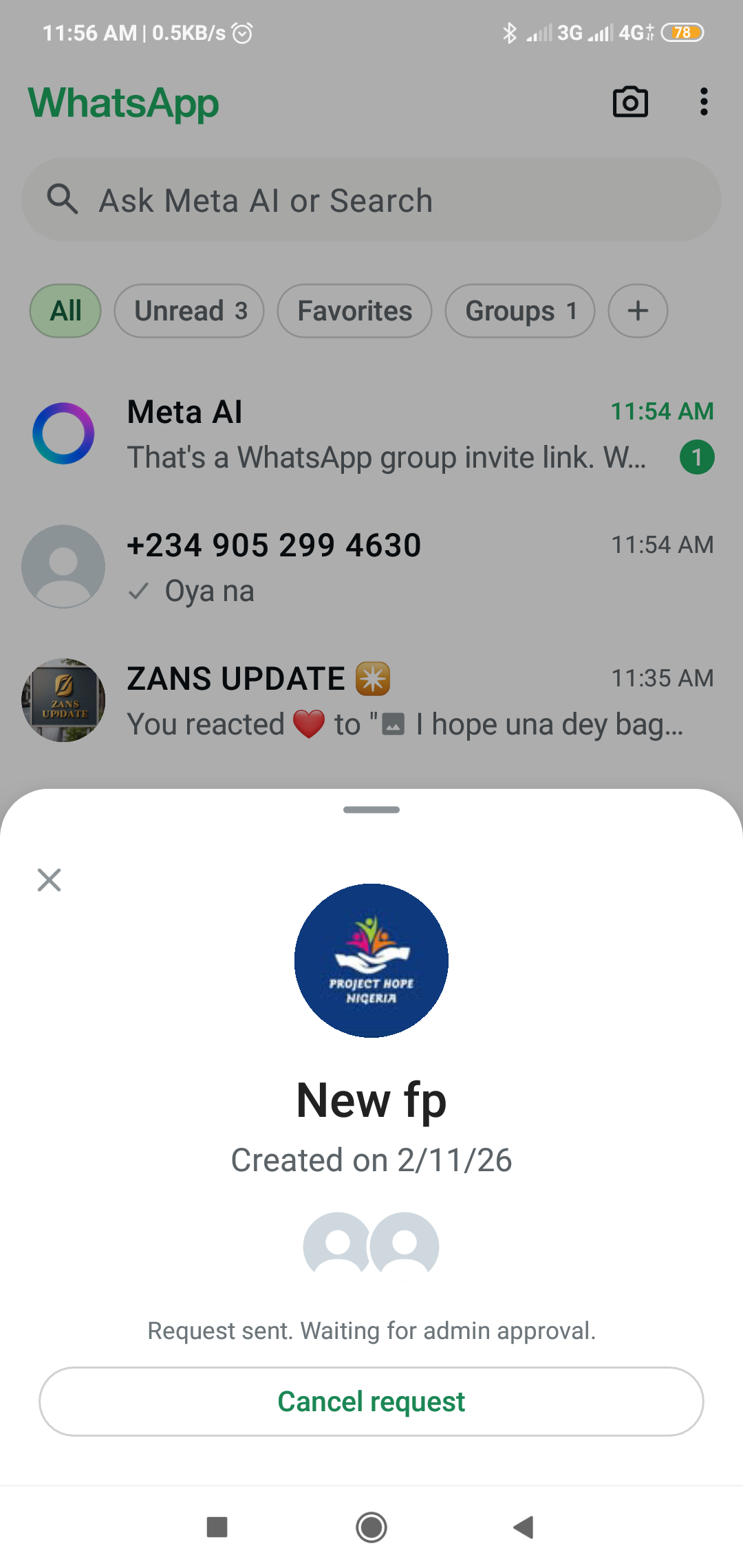The height and width of the screenshot is (1568, 743).
Task: Open the overflow menu
Action: pyautogui.click(x=703, y=102)
